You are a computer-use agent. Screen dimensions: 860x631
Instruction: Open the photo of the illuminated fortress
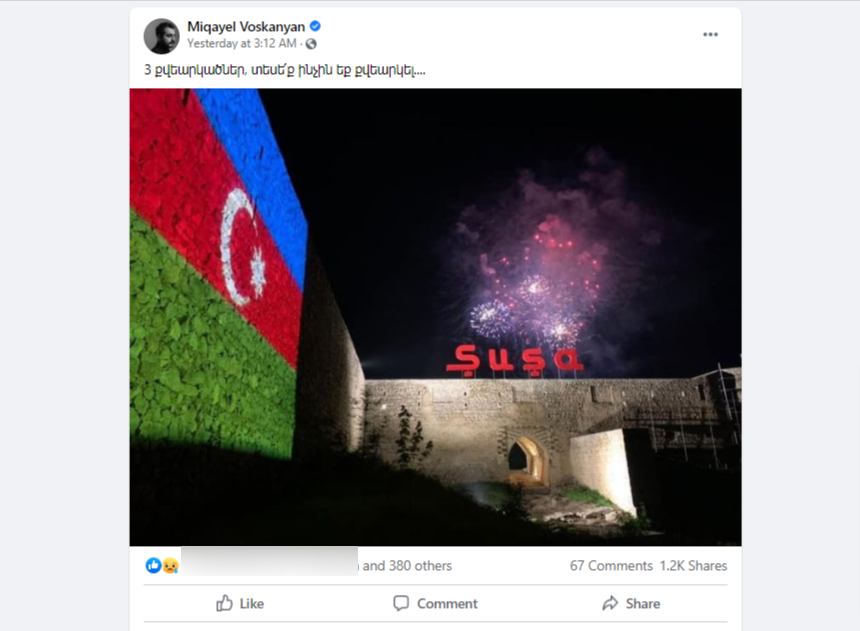coord(435,317)
